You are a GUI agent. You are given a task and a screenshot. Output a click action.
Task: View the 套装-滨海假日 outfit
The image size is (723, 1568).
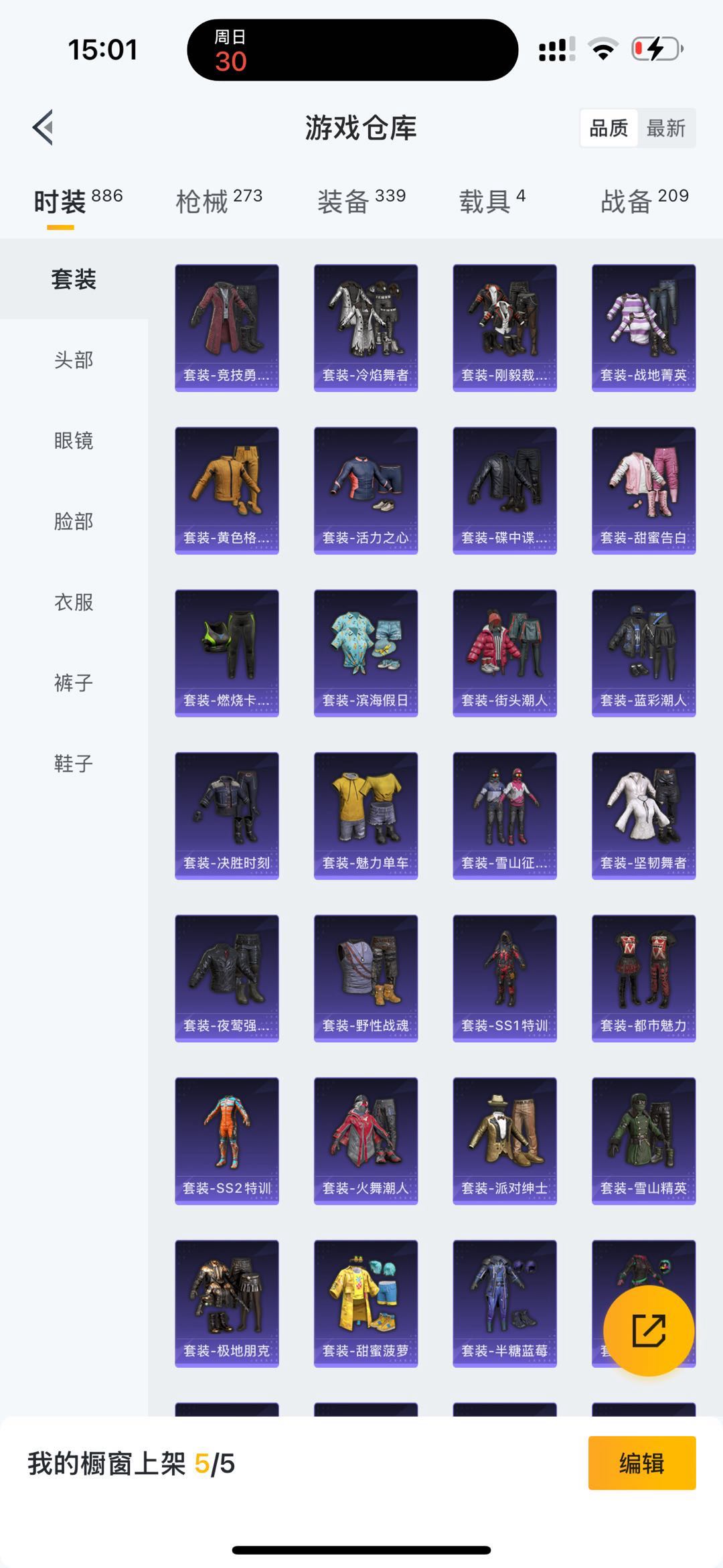tap(366, 654)
